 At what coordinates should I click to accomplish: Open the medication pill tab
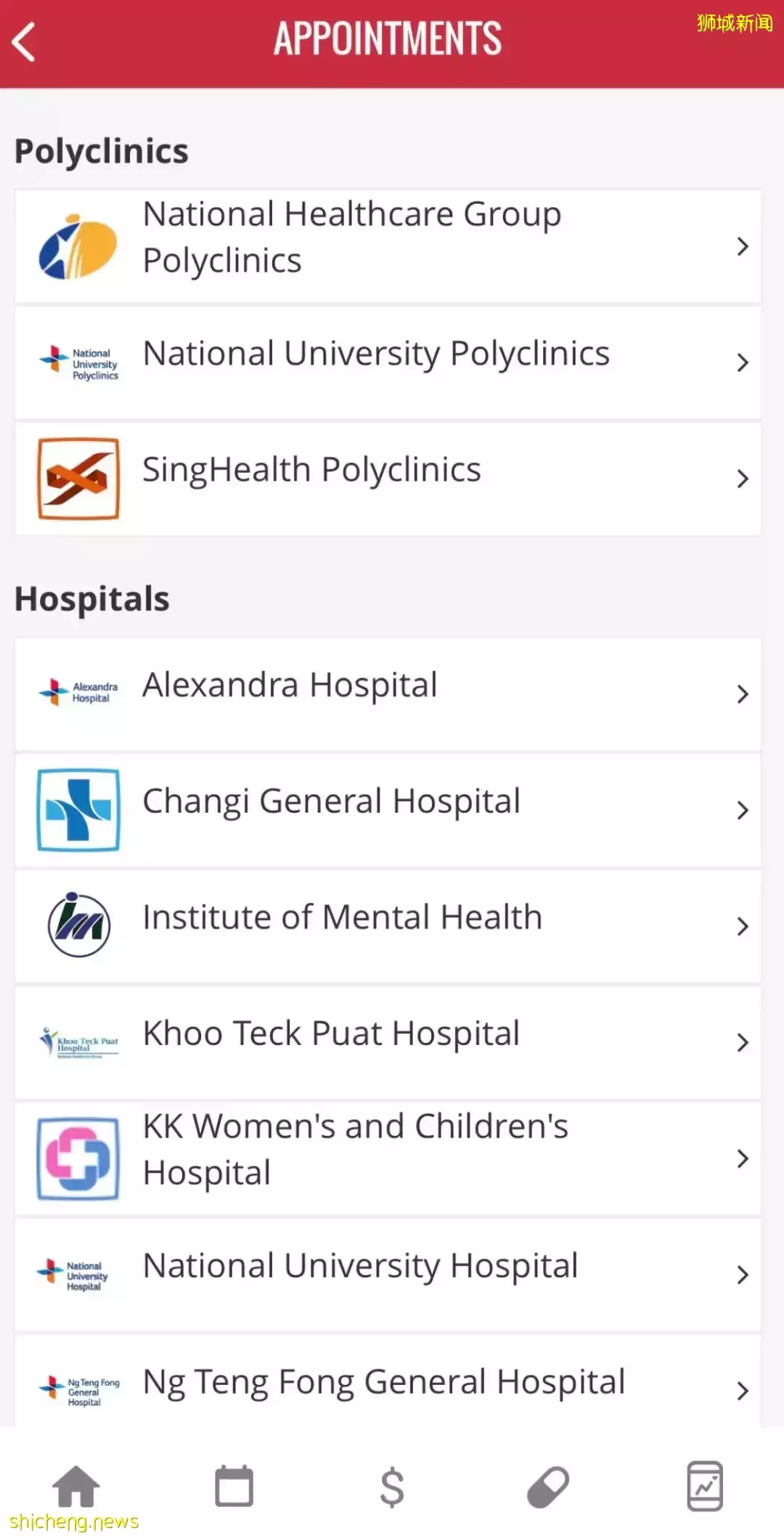[548, 1486]
